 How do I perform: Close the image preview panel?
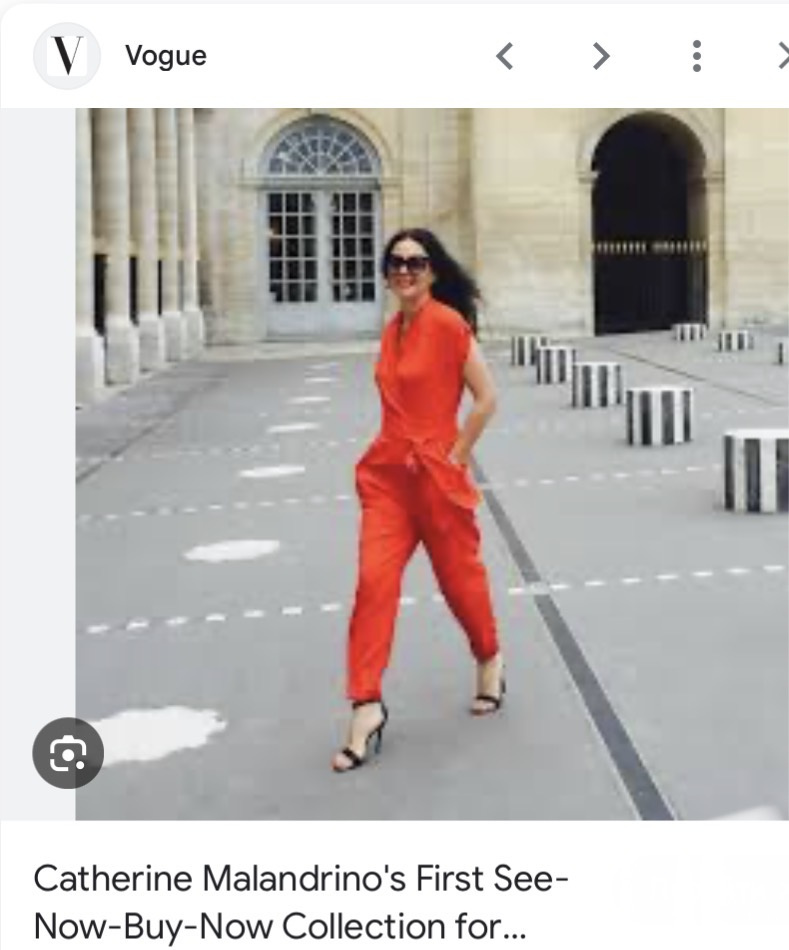pyautogui.click(x=782, y=57)
